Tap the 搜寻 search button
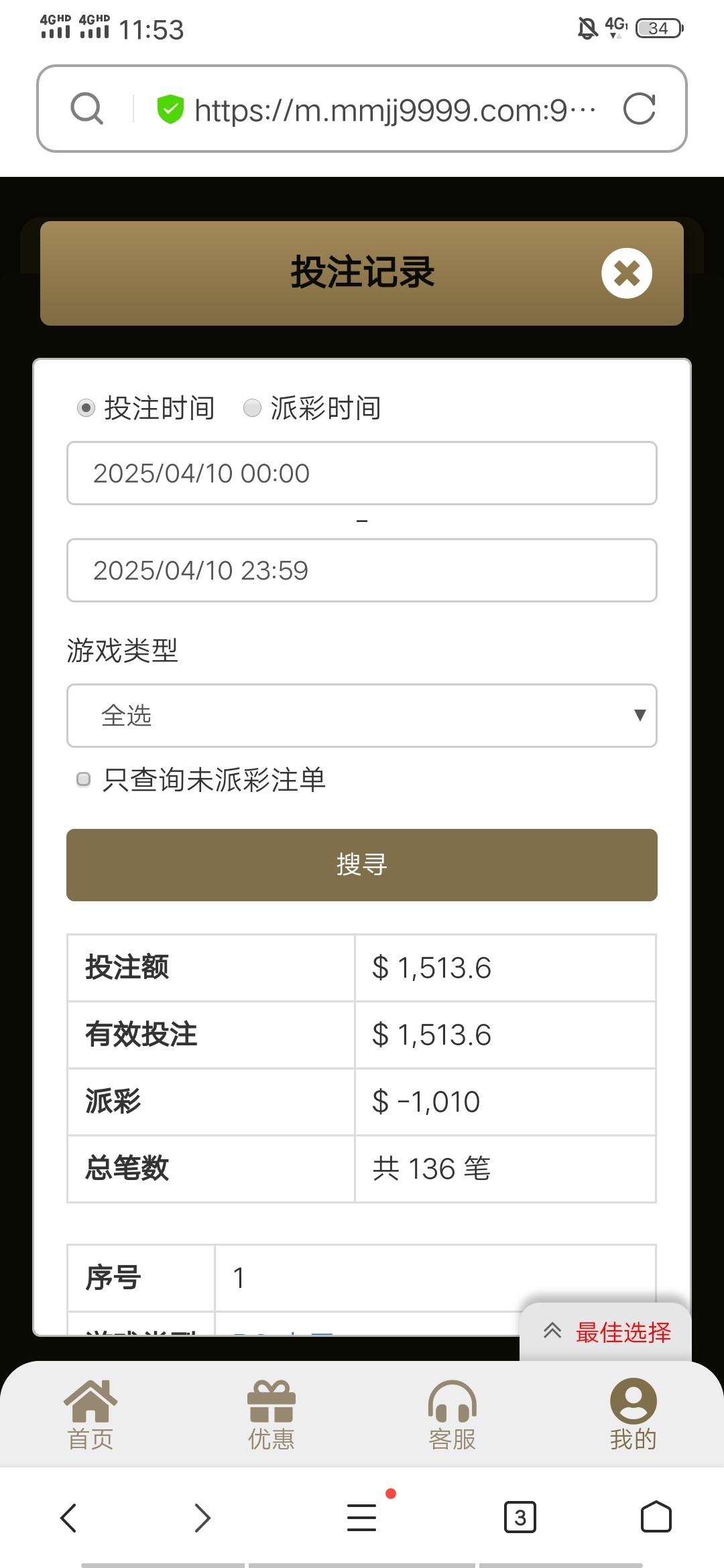Screen dimensions: 724x1568 click(x=361, y=864)
